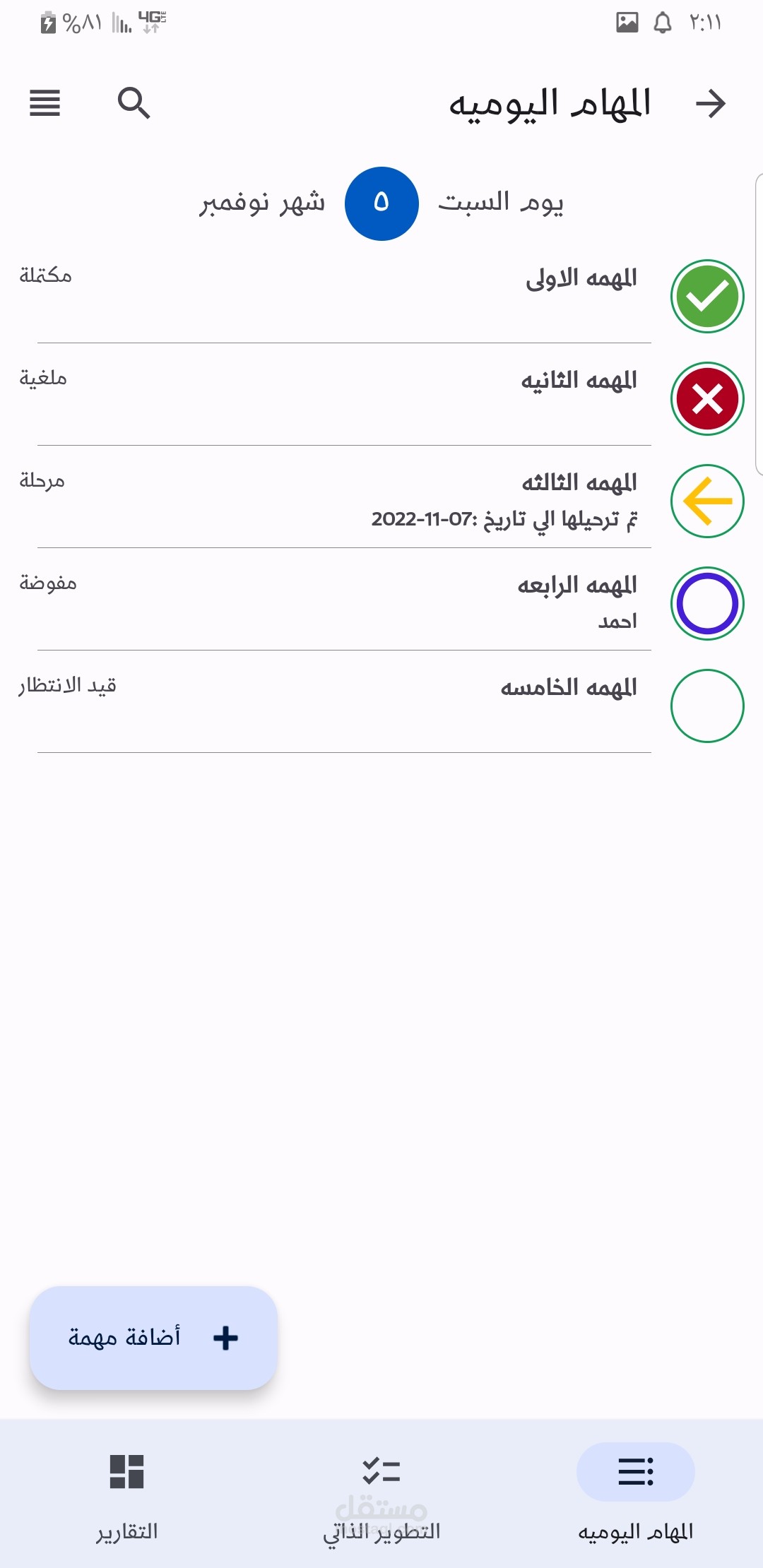Tap the blue circle for المهمه الرابعه
The width and height of the screenshot is (763, 1568).
[x=706, y=603]
